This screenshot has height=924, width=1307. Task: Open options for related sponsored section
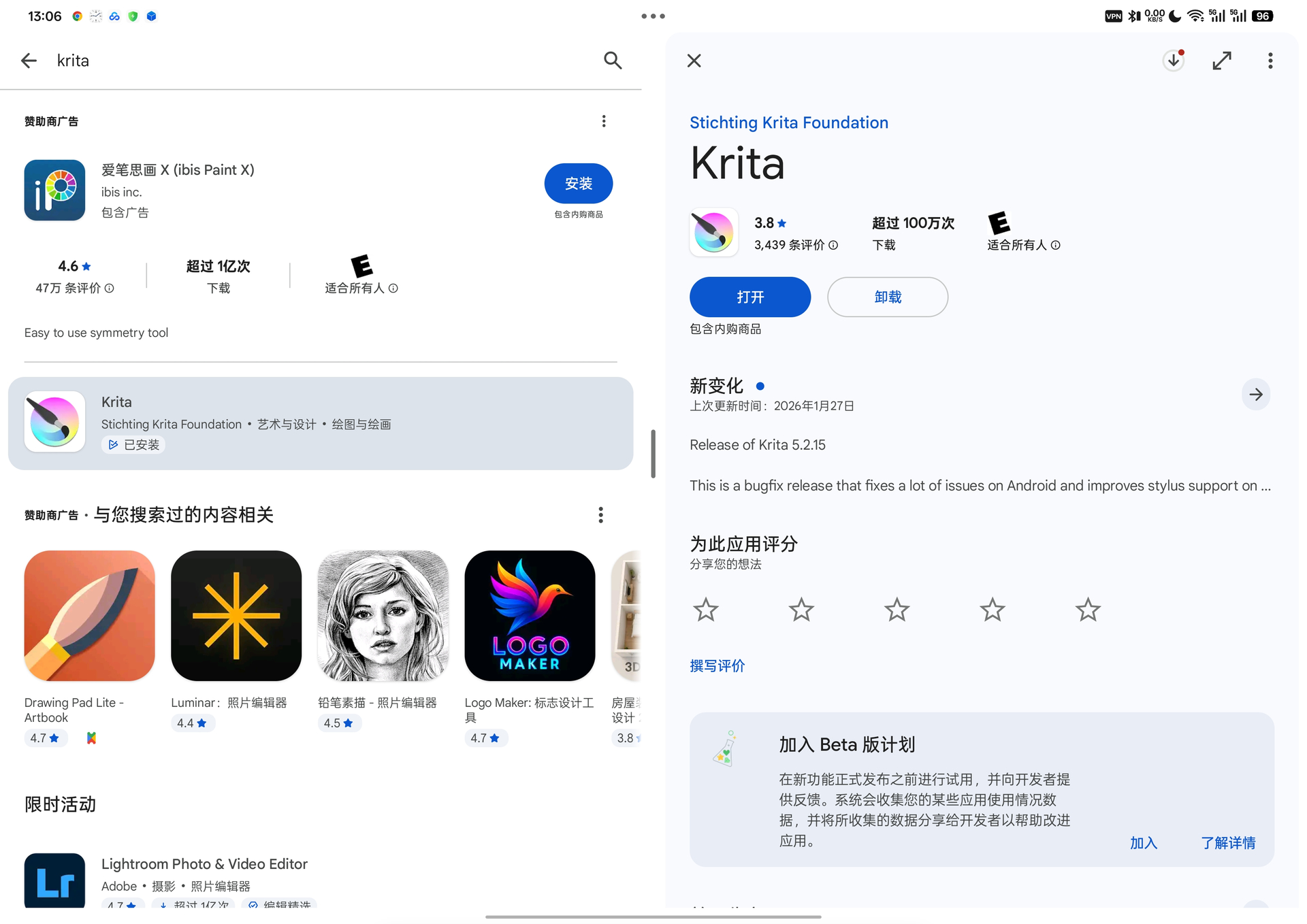(x=600, y=514)
